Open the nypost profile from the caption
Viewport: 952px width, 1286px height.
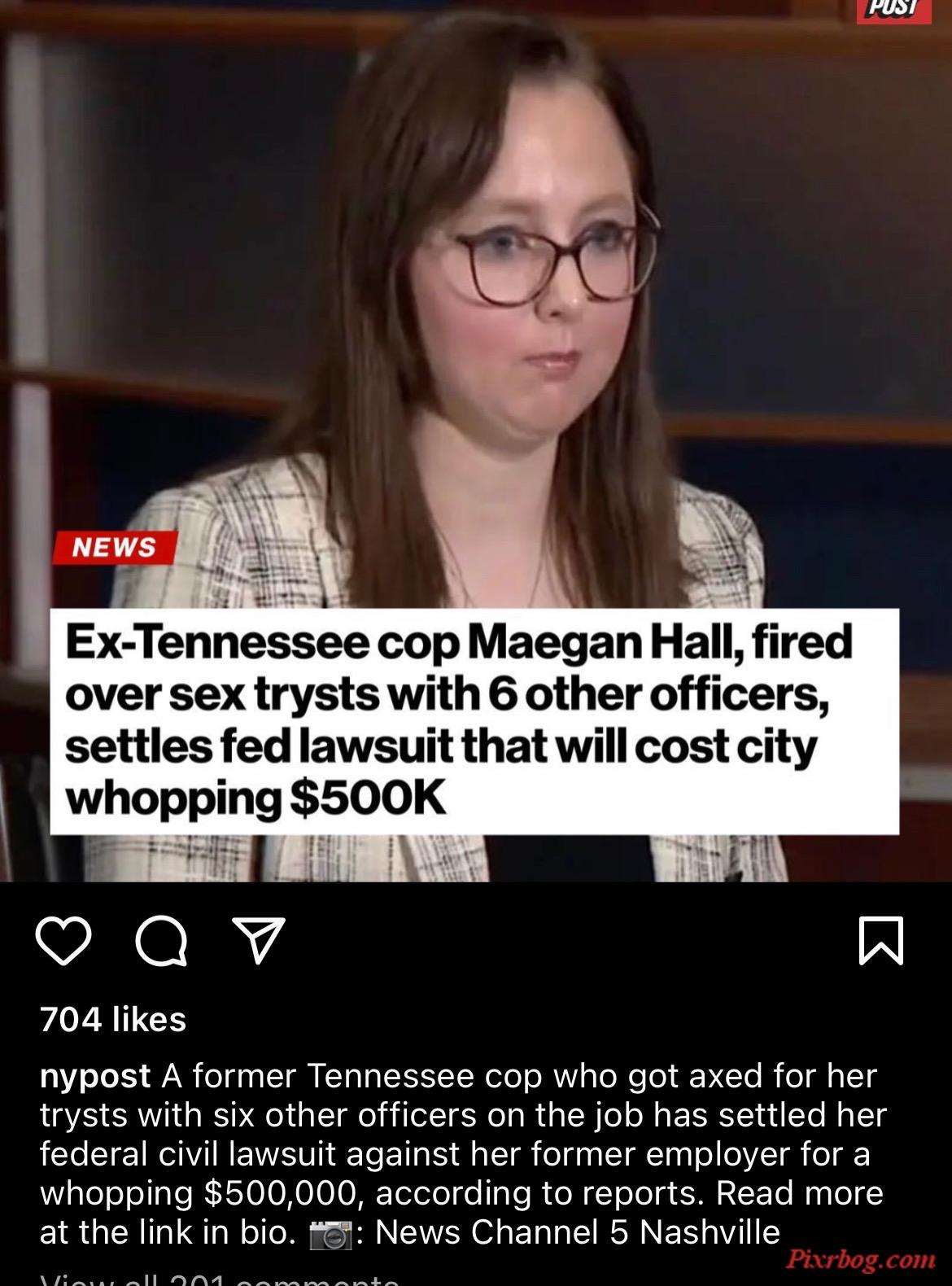tap(95, 1076)
